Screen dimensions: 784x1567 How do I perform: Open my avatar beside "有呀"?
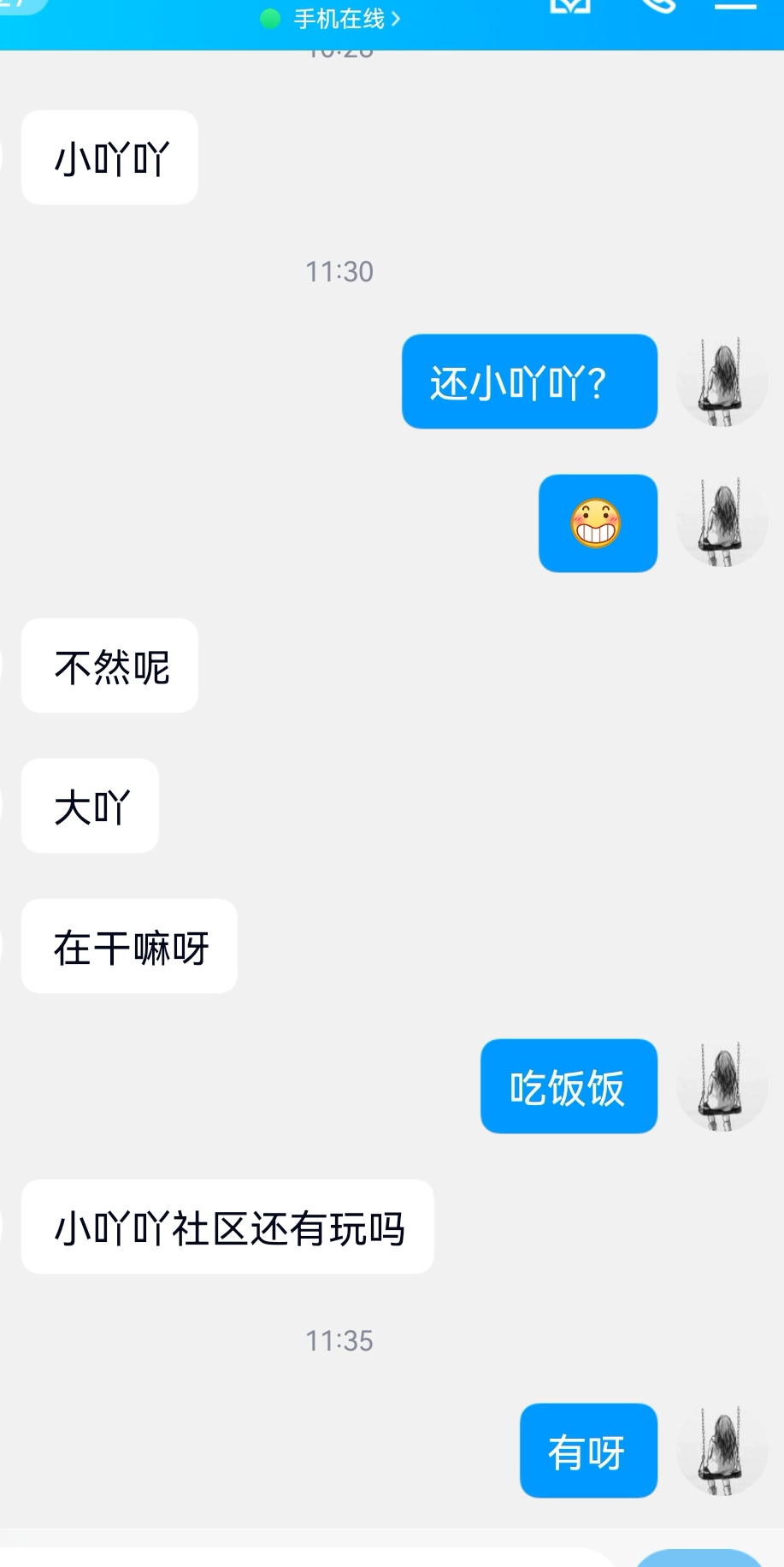coord(722,1451)
